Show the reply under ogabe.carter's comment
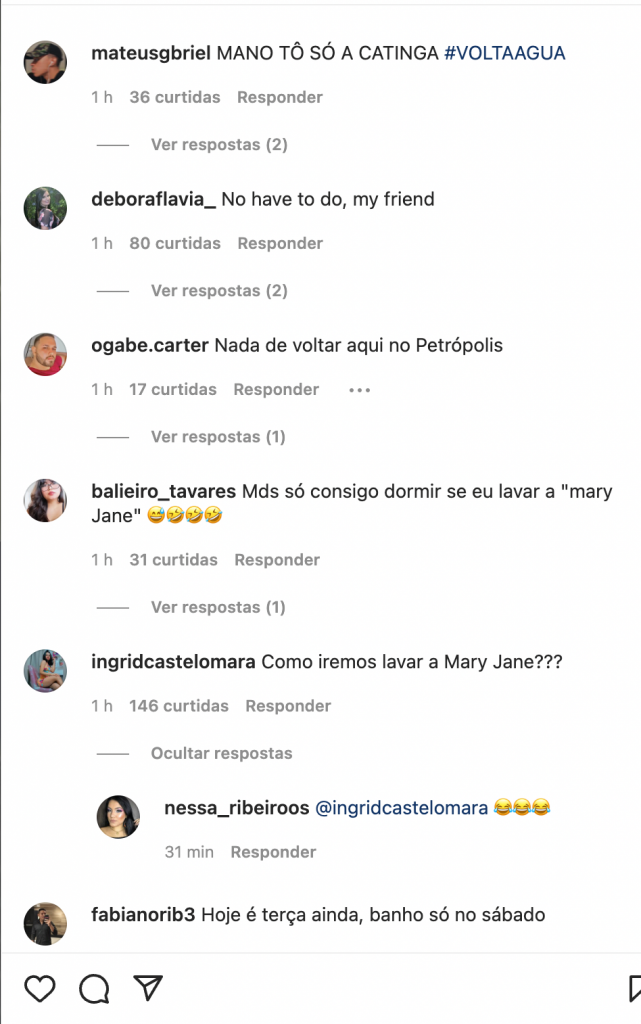This screenshot has height=1024, width=641. [218, 437]
